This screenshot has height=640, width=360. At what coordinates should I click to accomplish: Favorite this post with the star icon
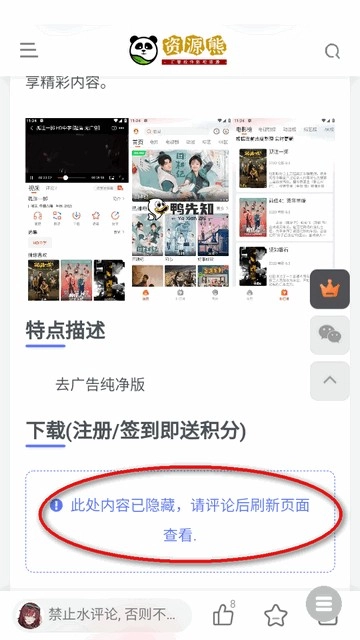276,615
